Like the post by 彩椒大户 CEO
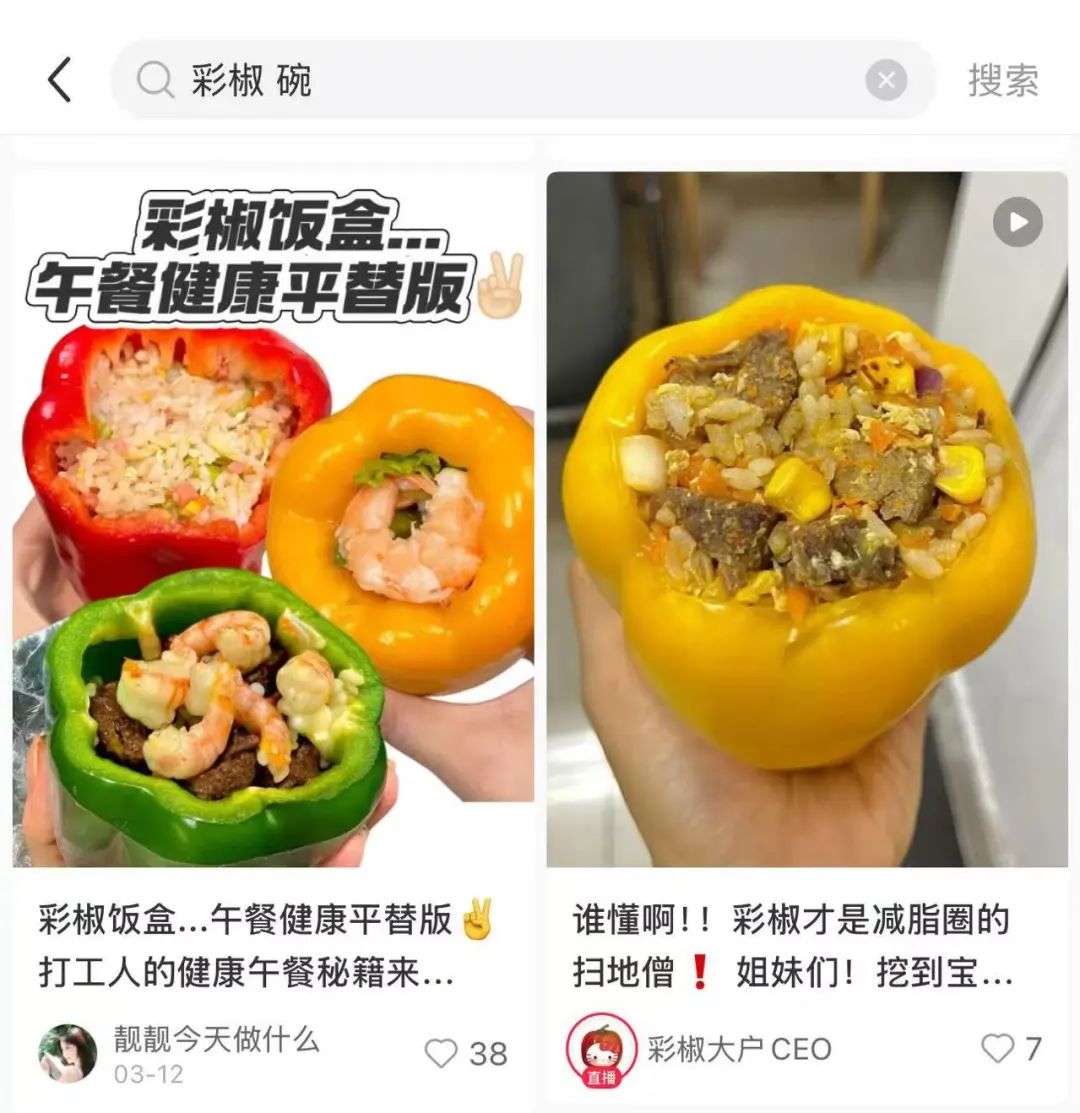1080x1113 pixels. (x=998, y=1048)
